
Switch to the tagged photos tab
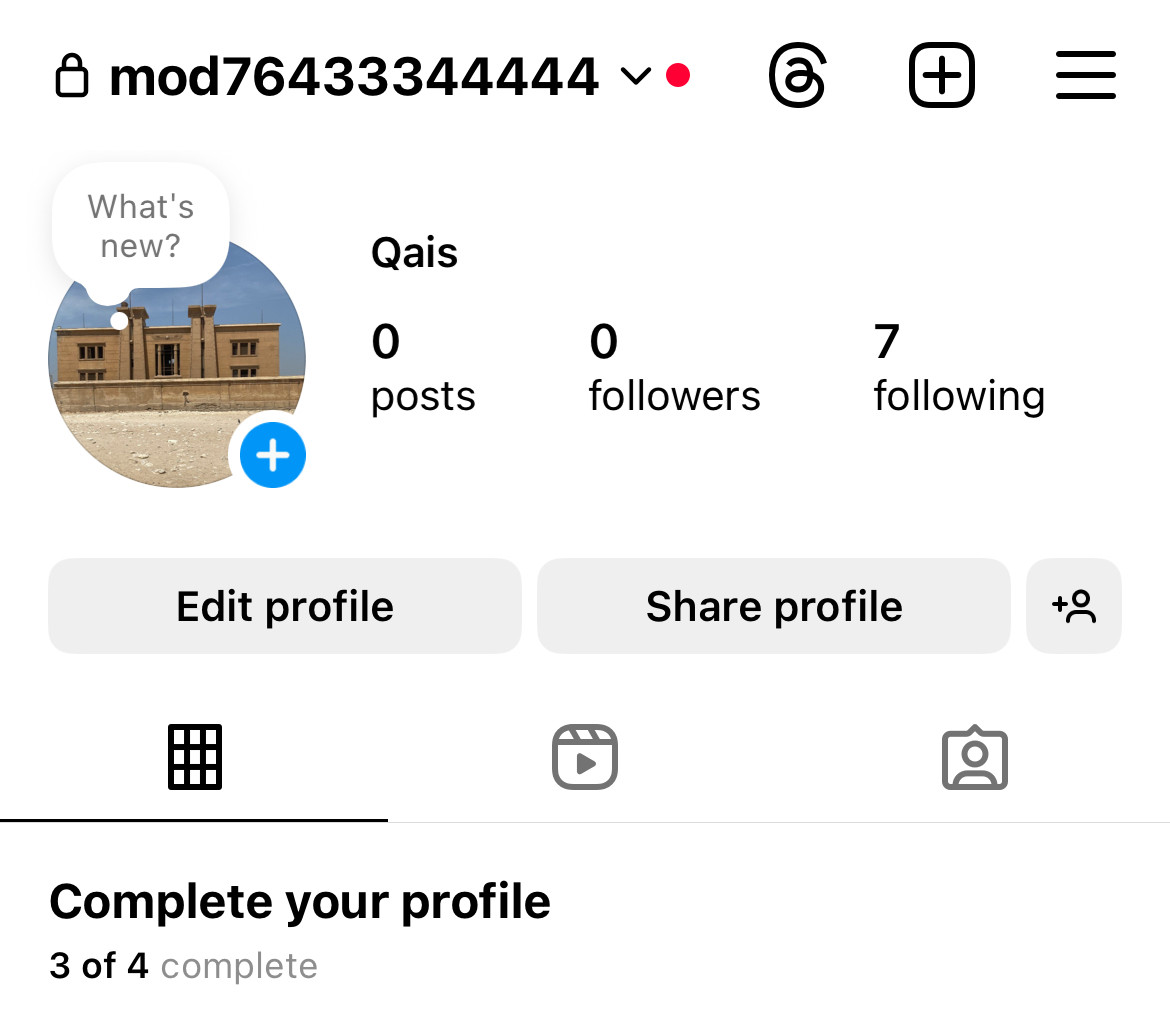click(x=975, y=757)
